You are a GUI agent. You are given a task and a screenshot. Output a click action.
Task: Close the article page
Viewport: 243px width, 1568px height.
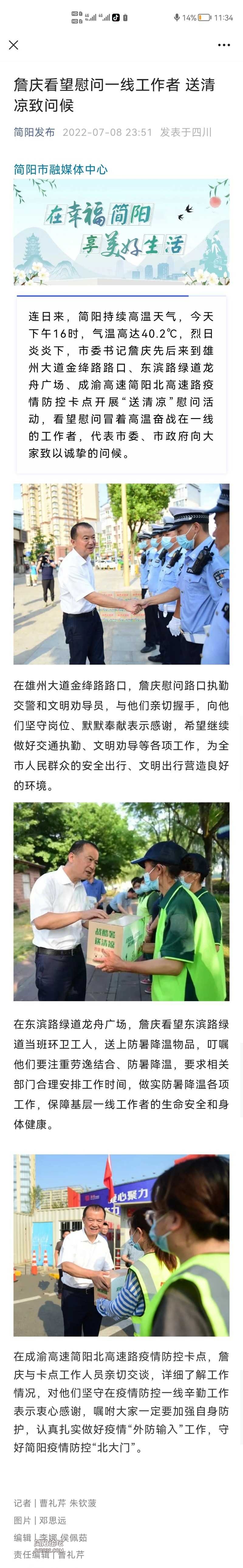click(13, 45)
